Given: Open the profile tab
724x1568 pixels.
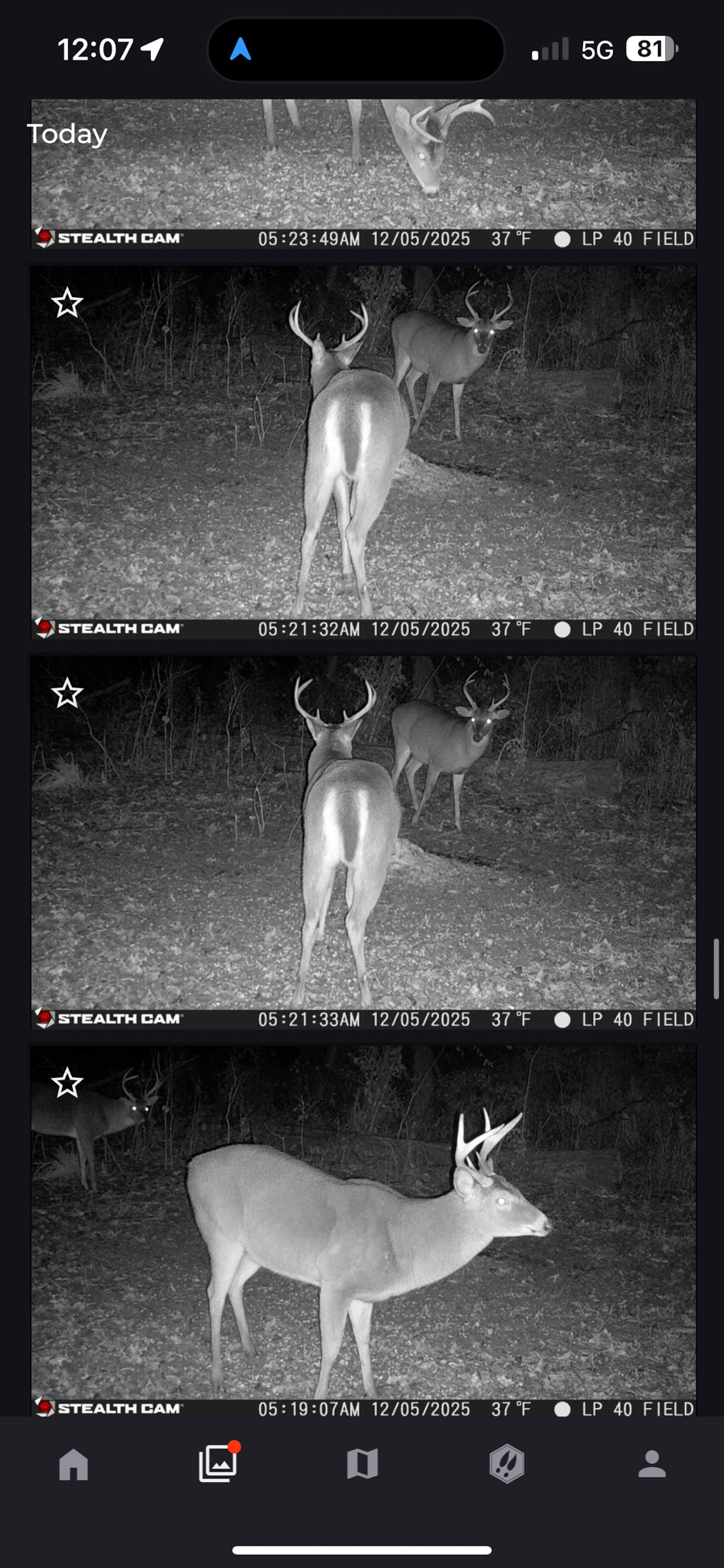Looking at the screenshot, I should pyautogui.click(x=652, y=1464).
